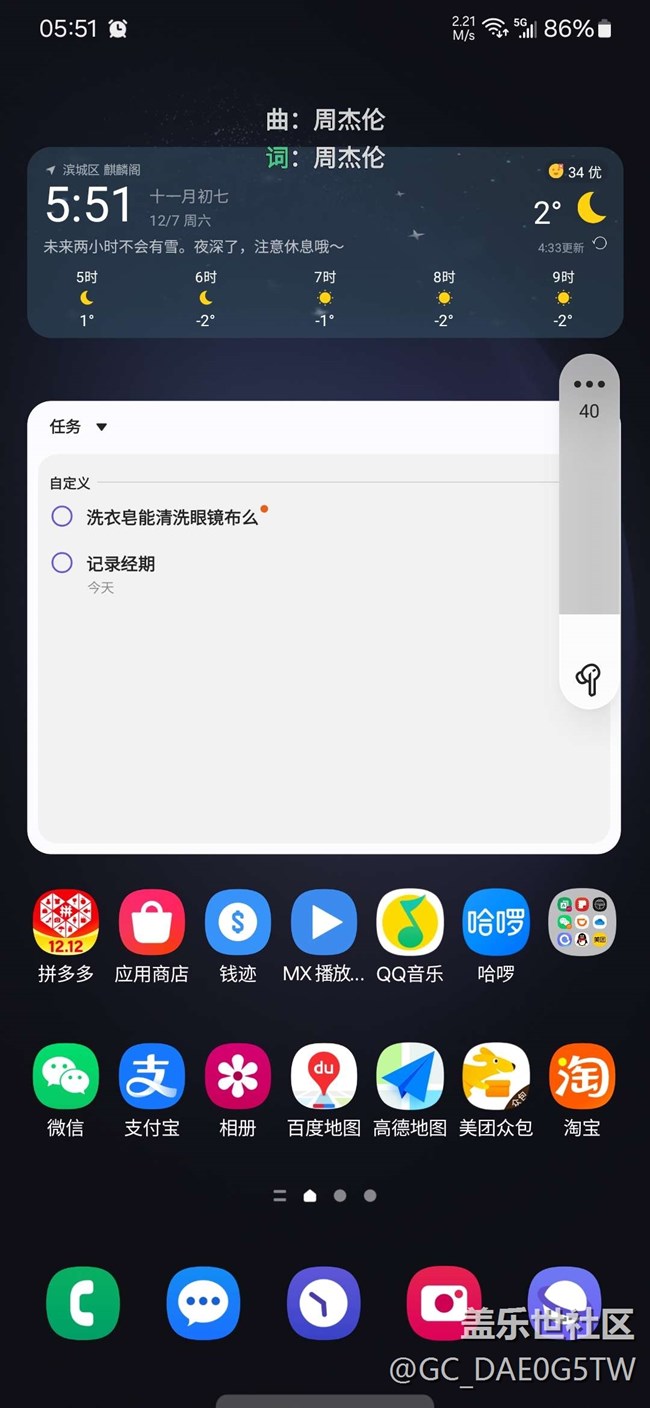Launch MX 播放器 player

tap(324, 922)
